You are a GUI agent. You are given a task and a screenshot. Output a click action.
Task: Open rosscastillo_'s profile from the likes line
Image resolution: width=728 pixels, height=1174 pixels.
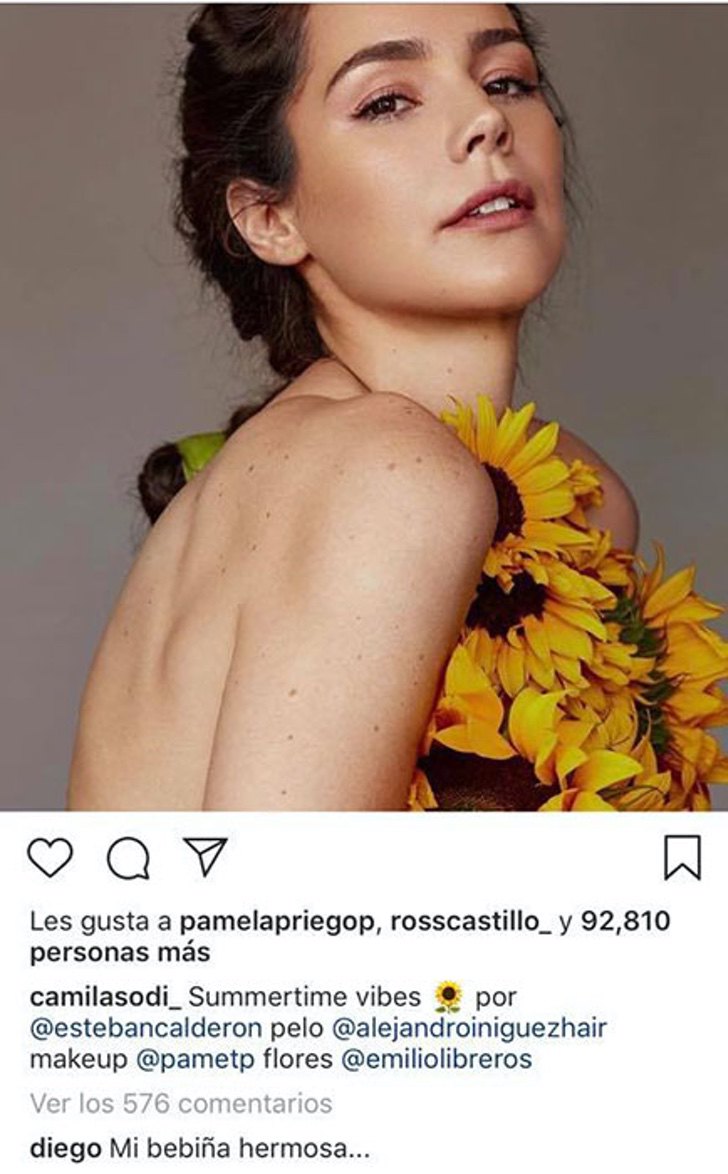pos(466,922)
